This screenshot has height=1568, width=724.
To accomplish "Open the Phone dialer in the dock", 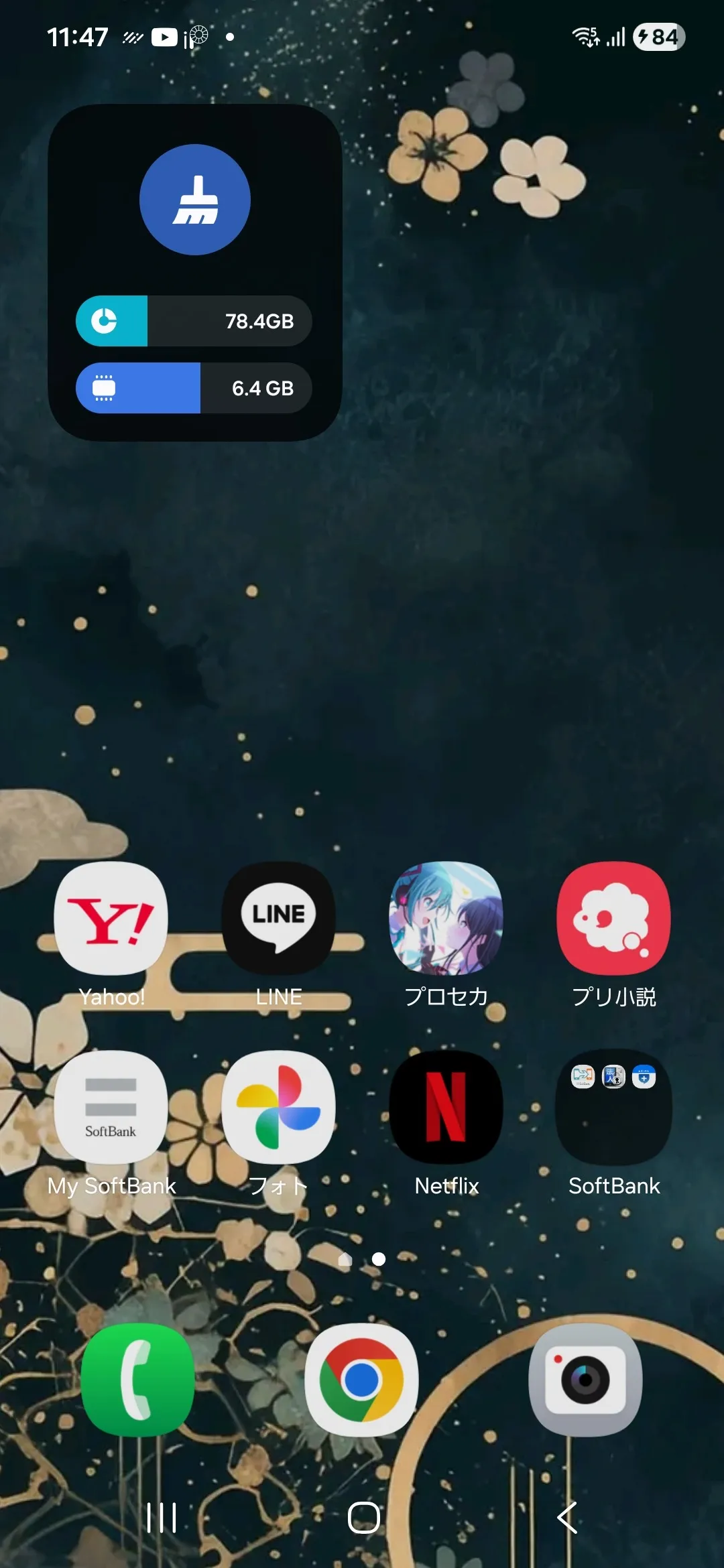I will click(138, 1380).
